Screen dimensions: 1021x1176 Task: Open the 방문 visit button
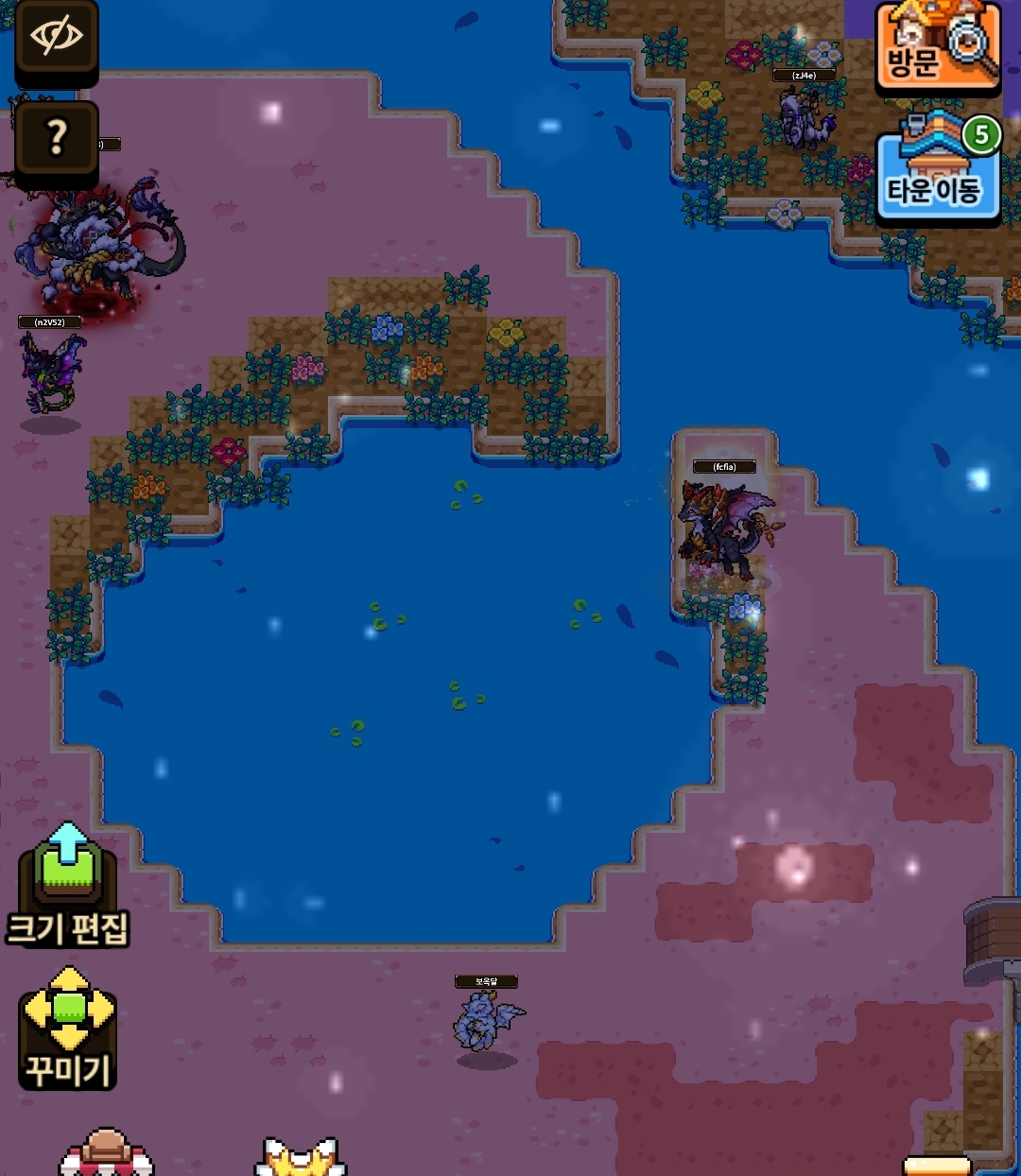click(937, 47)
